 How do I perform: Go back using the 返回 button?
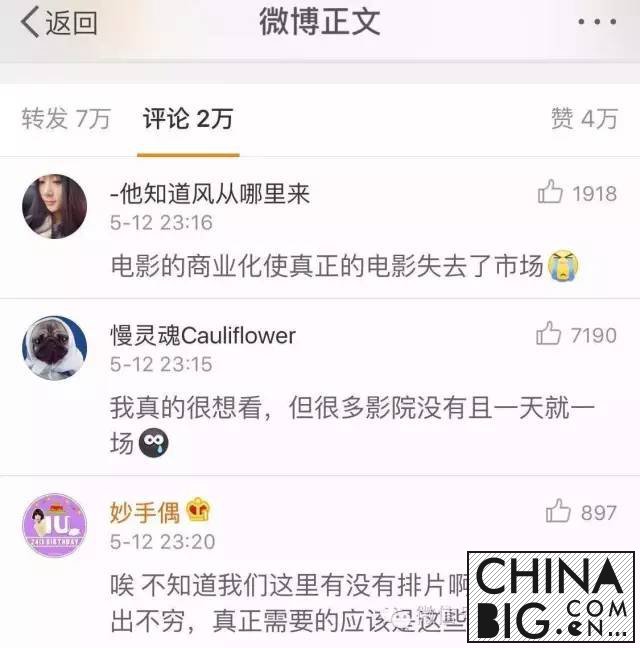coord(58,22)
